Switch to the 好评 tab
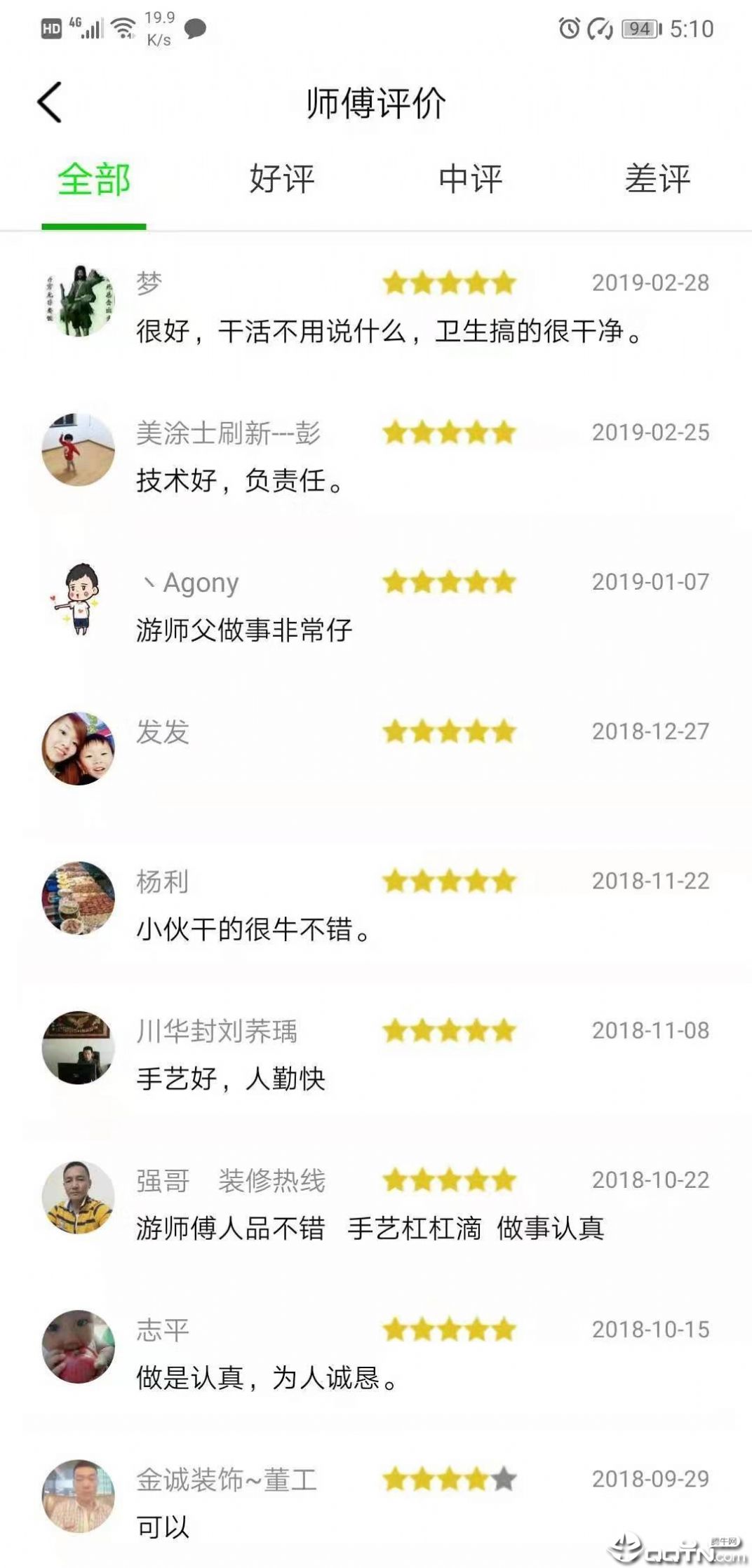Image resolution: width=752 pixels, height=1568 pixels. click(x=282, y=180)
